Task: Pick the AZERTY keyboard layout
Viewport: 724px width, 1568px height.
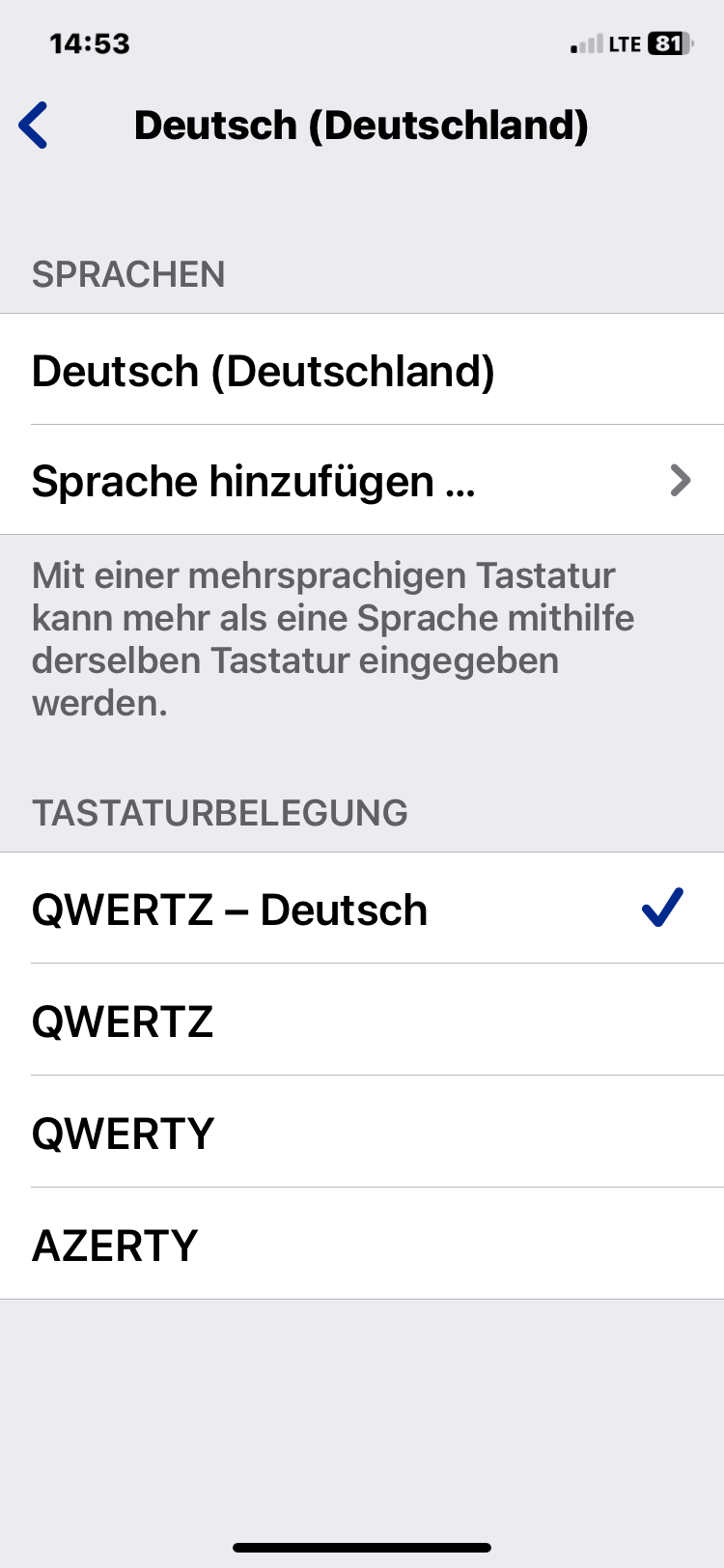Action: pos(362,1245)
